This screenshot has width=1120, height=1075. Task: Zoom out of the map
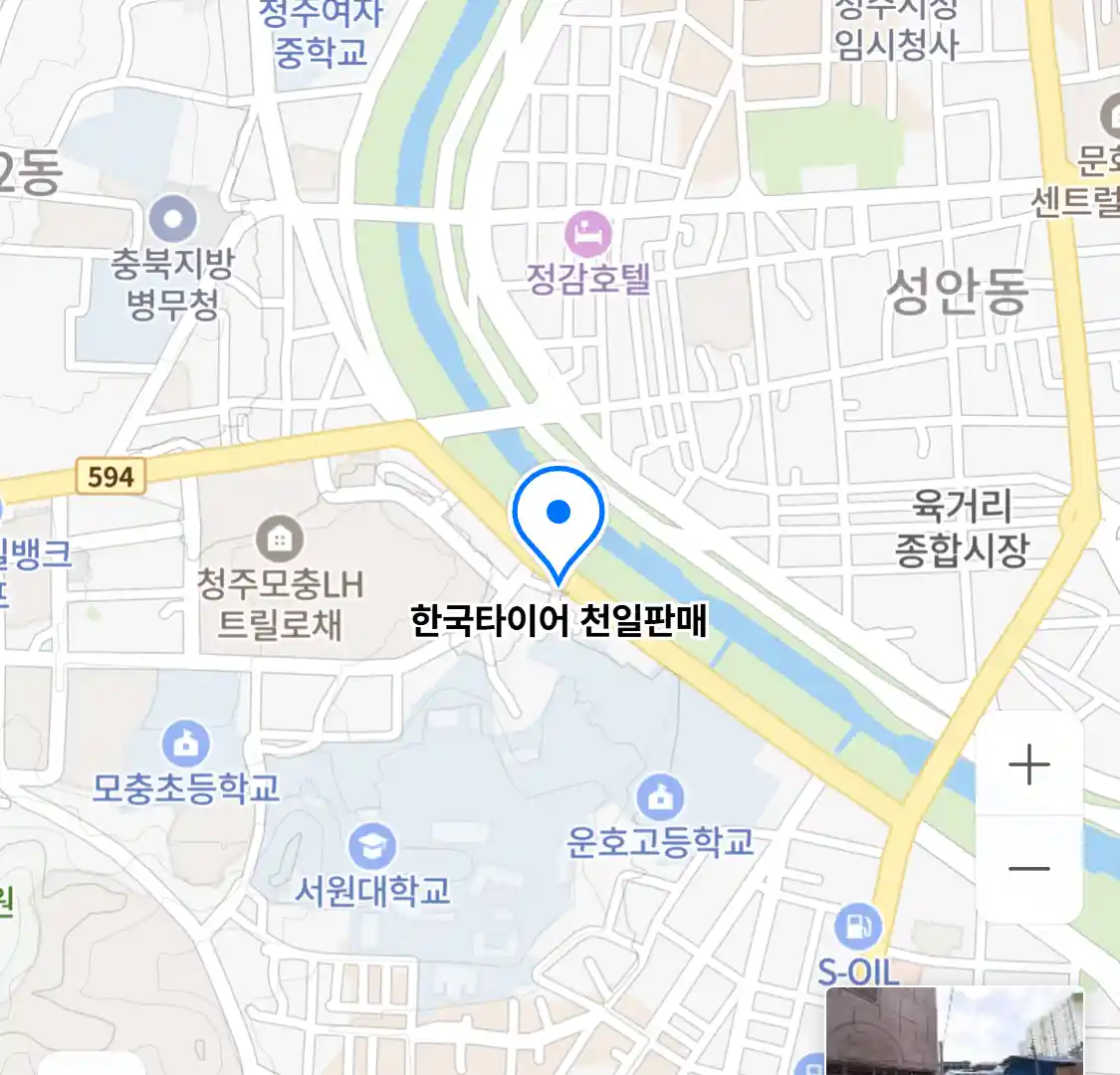tap(1028, 868)
